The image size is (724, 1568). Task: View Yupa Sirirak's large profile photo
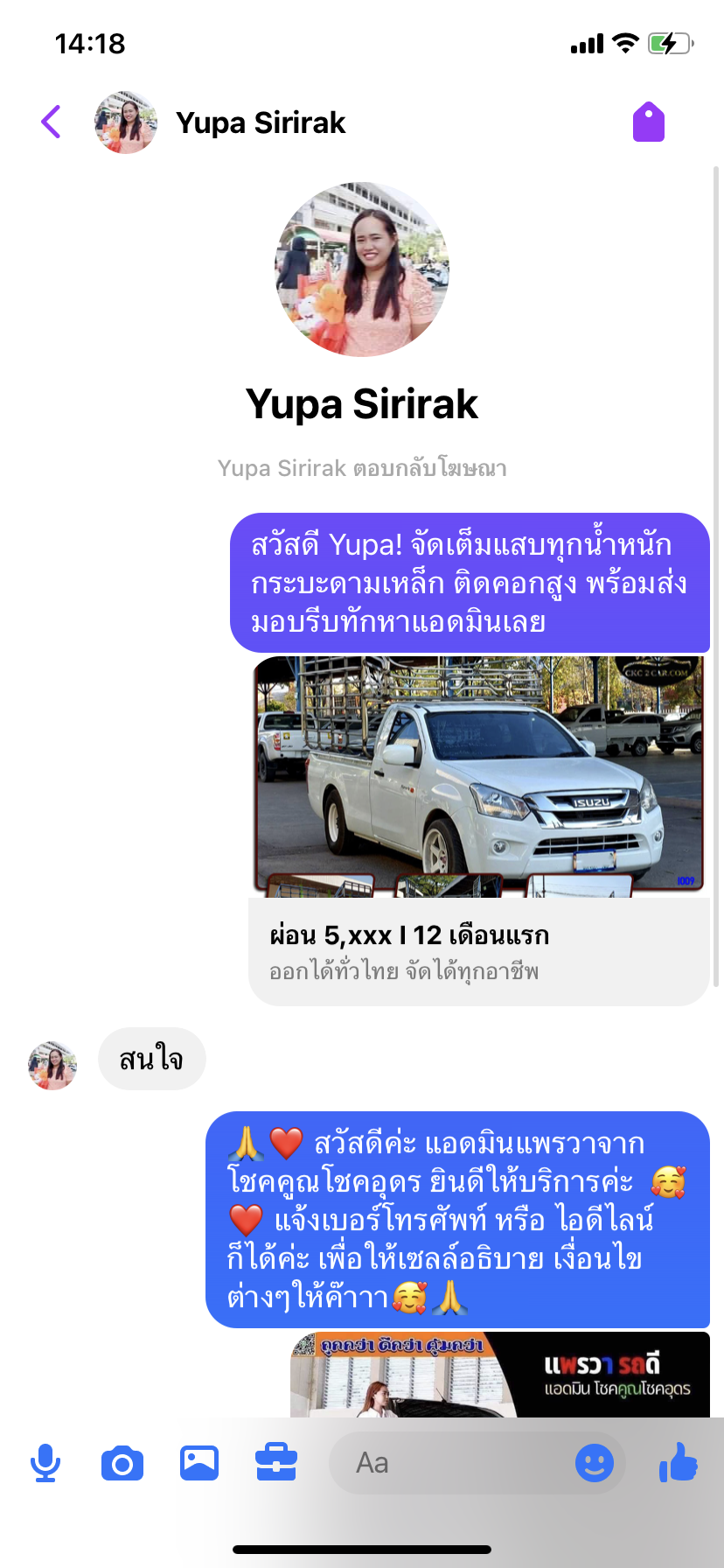tap(362, 269)
